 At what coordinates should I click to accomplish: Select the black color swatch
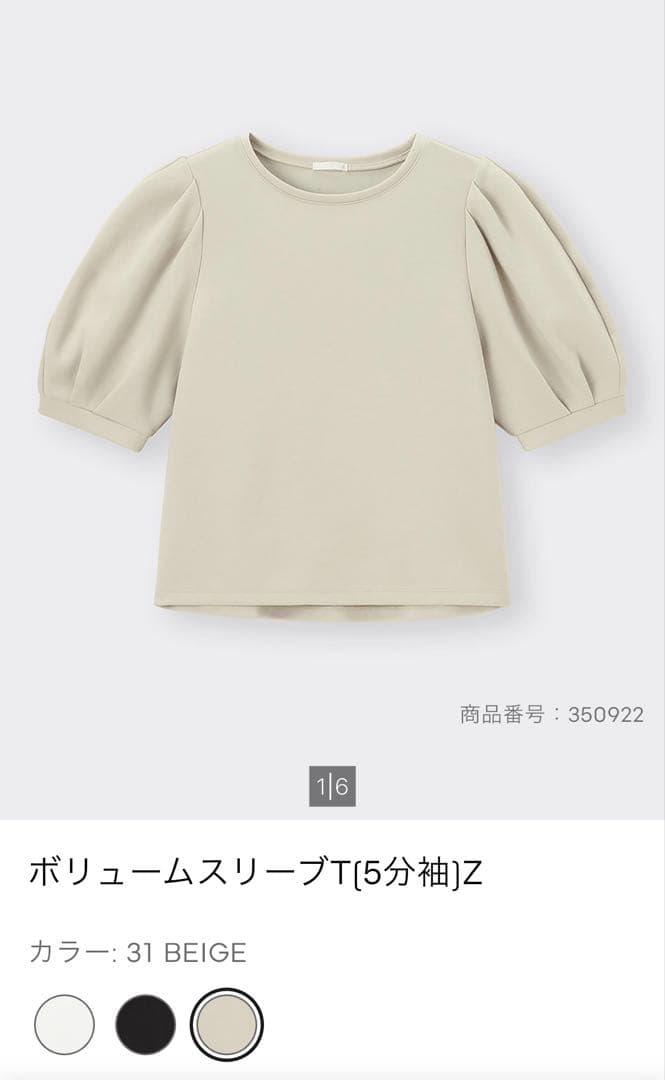click(x=145, y=1025)
